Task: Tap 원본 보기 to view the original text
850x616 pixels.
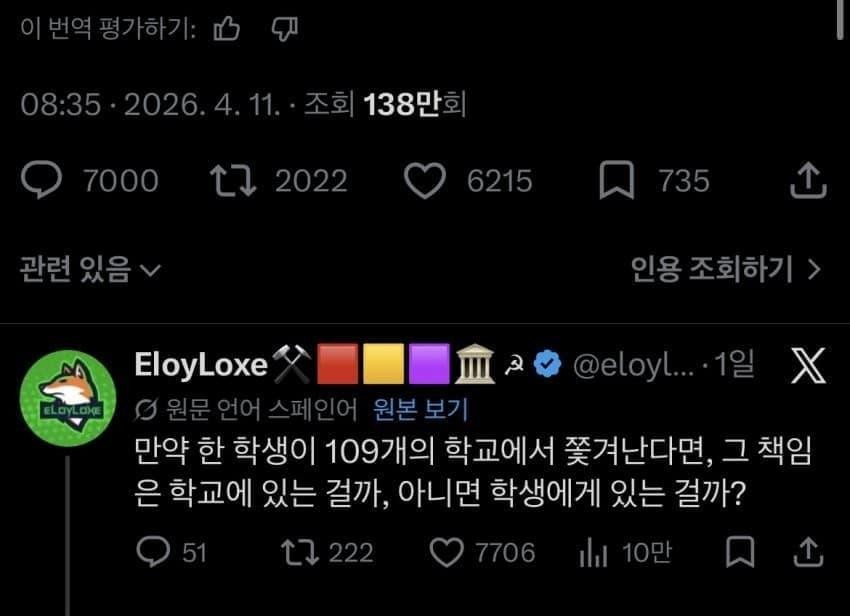Action: [420, 408]
